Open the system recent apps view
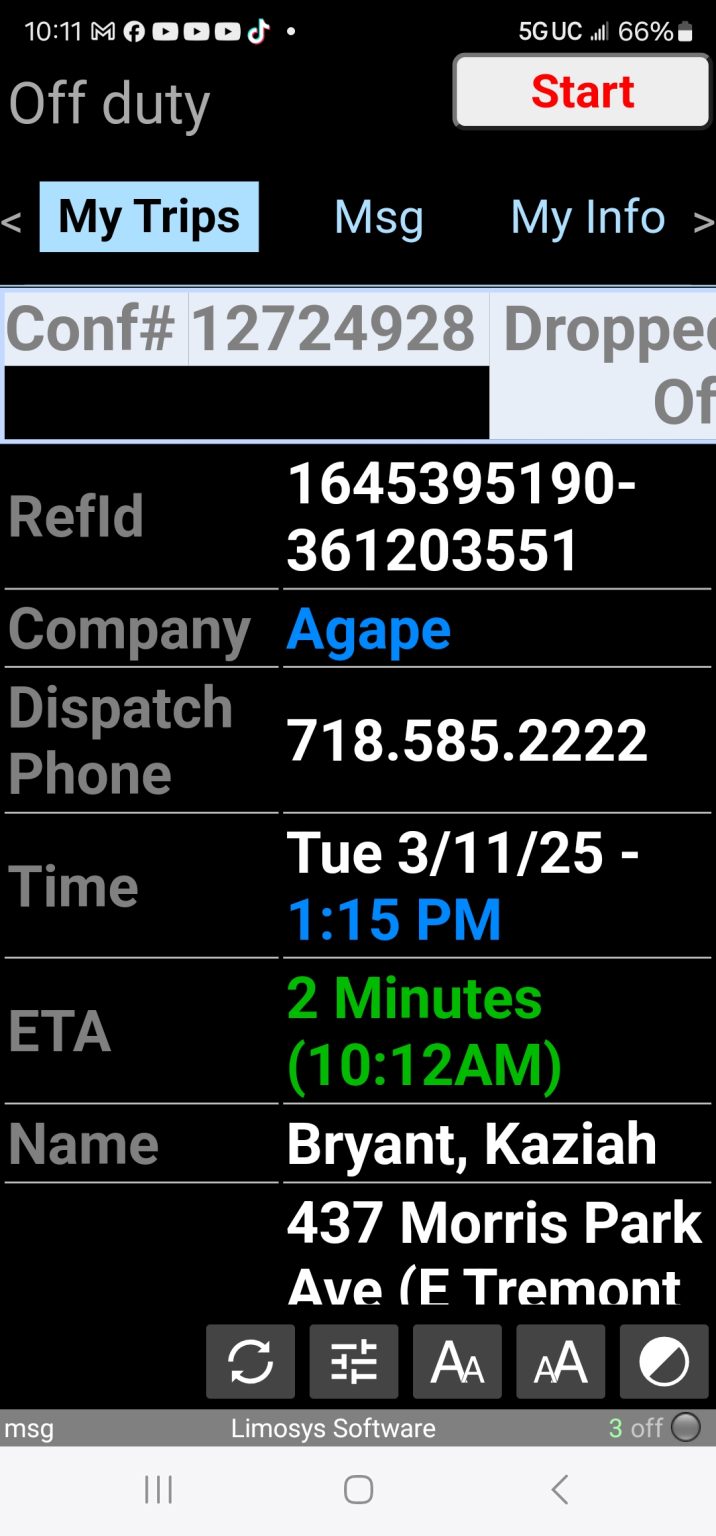This screenshot has width=716, height=1536. click(x=158, y=1490)
